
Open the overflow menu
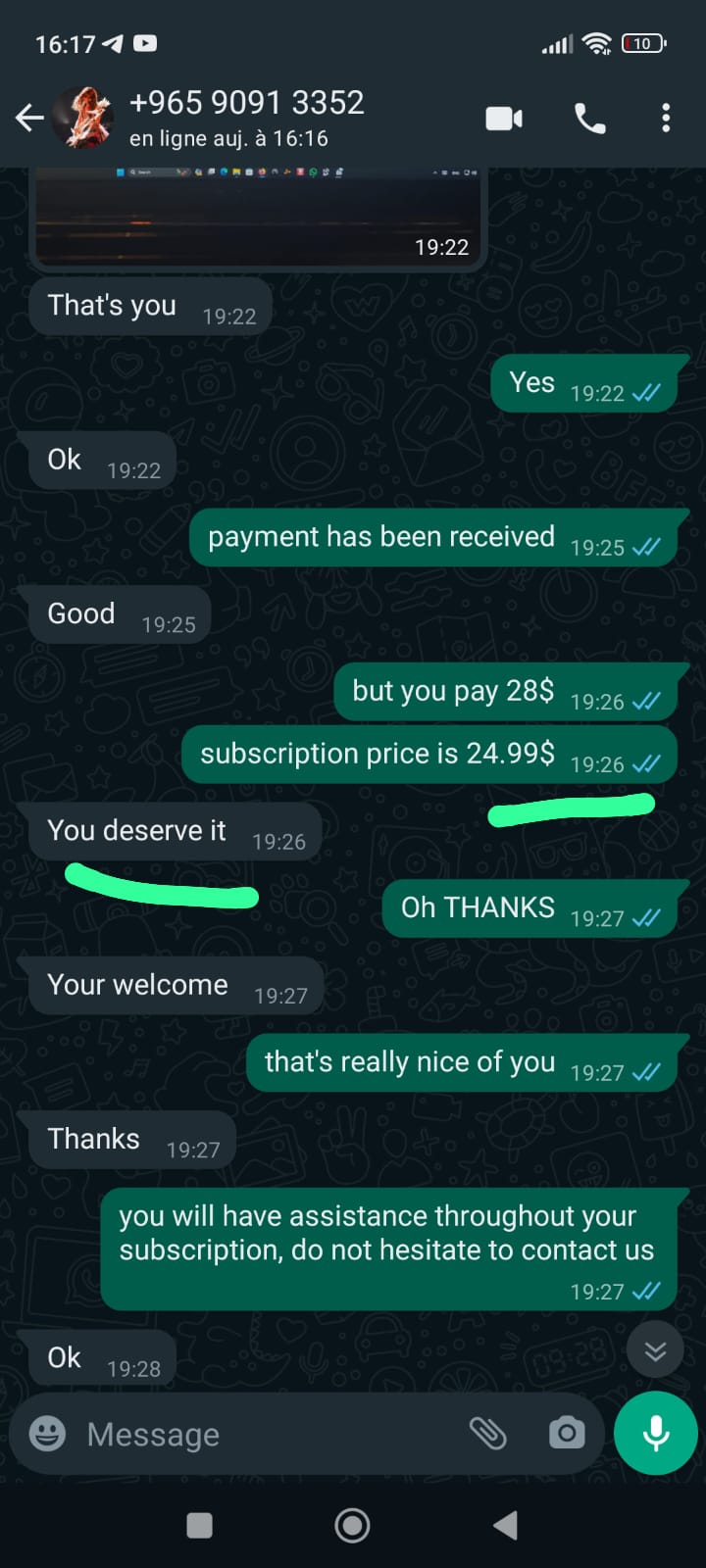click(666, 119)
